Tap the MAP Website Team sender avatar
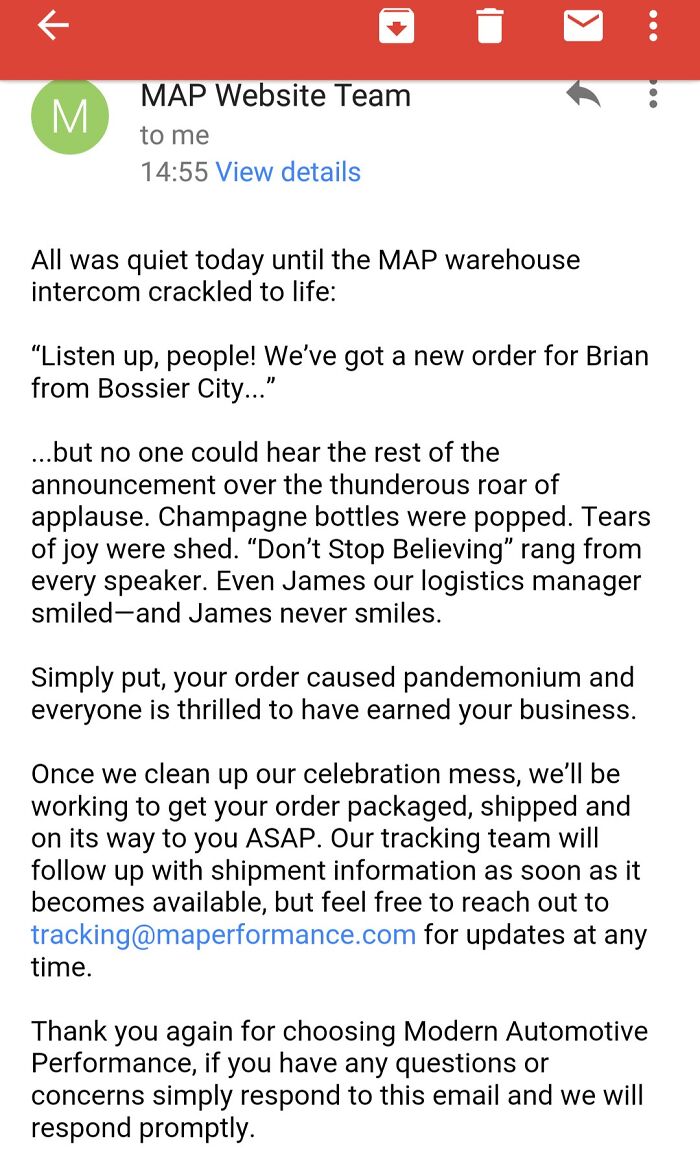Screen dimensions: 700x1157 click(x=70, y=116)
